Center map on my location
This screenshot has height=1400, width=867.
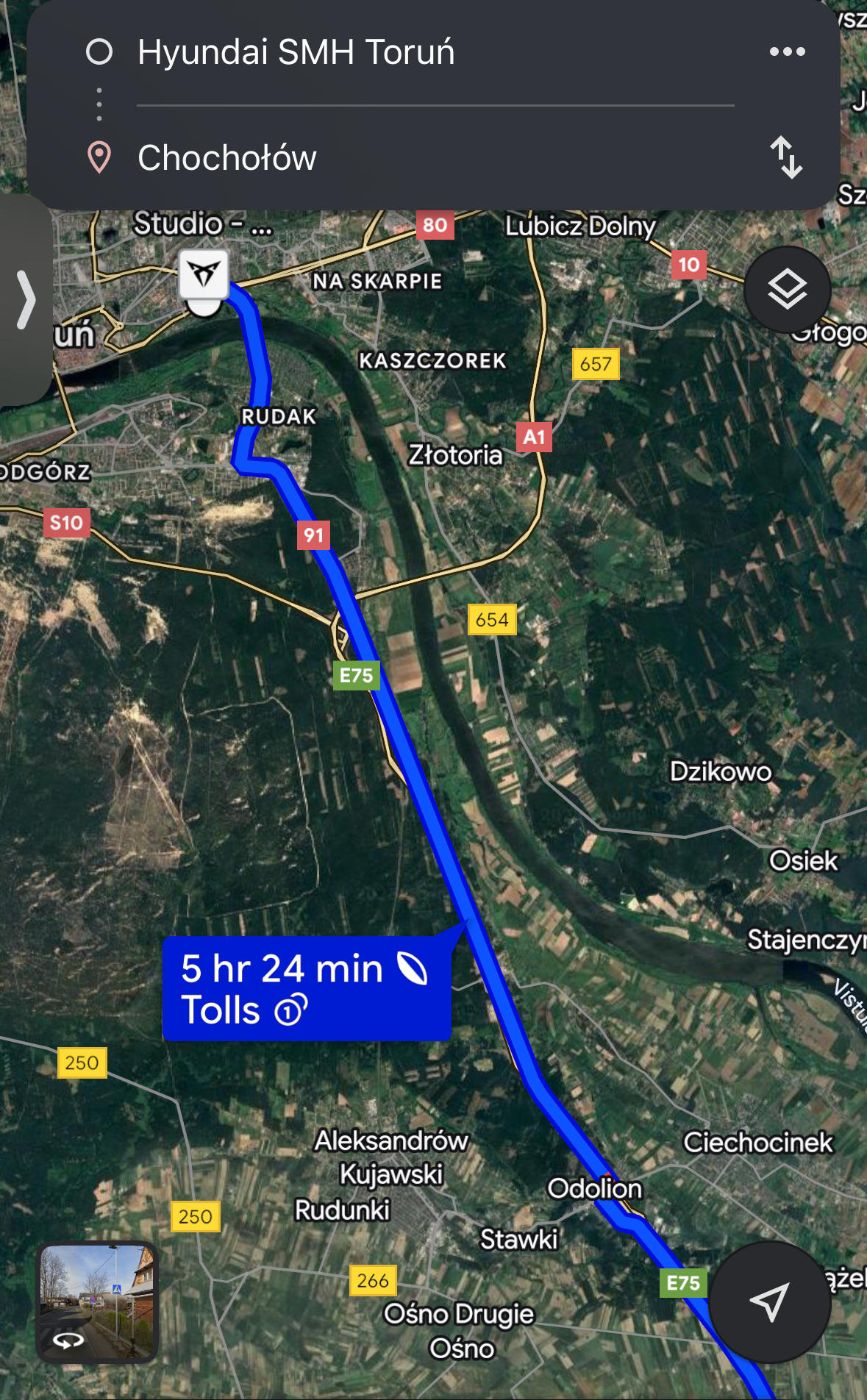pyautogui.click(x=769, y=1302)
